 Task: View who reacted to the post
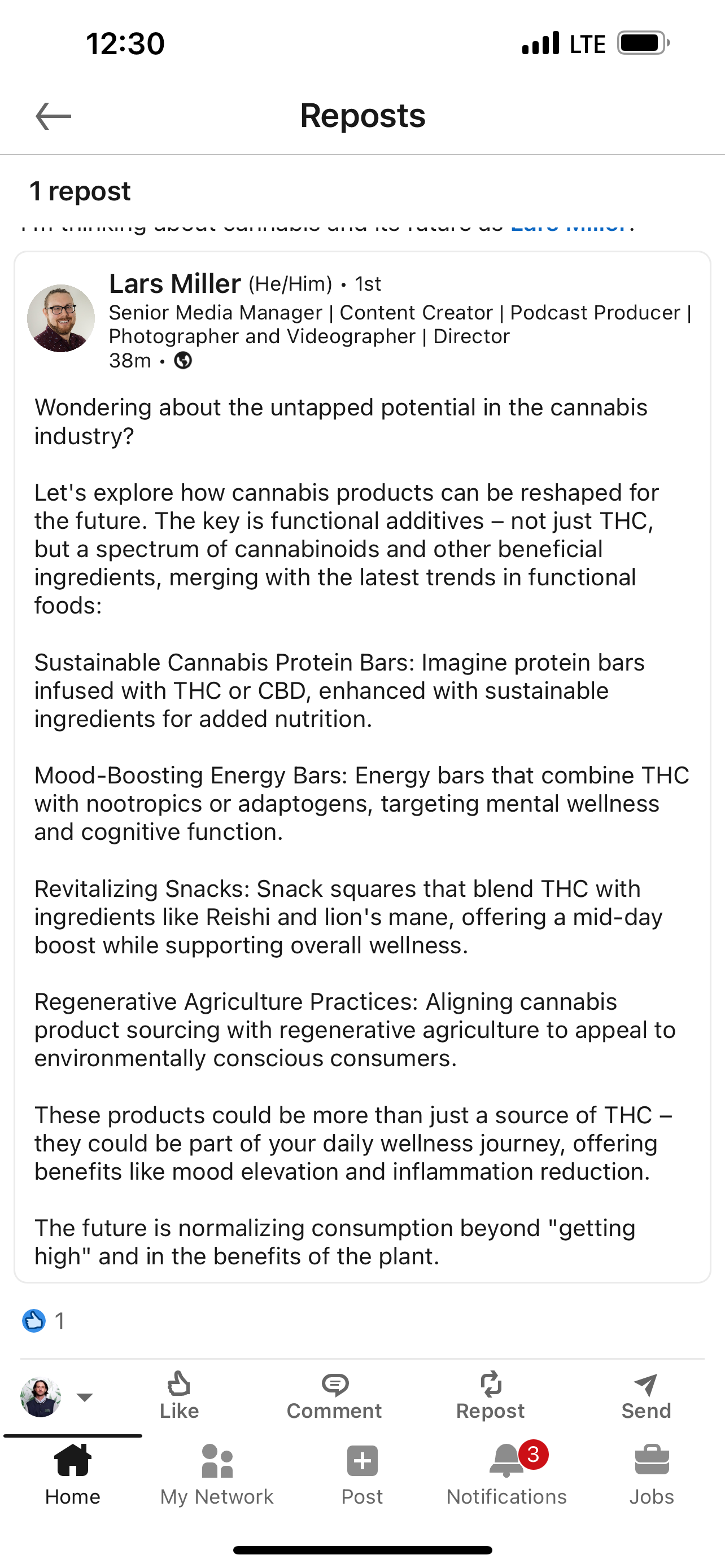pos(43,1321)
